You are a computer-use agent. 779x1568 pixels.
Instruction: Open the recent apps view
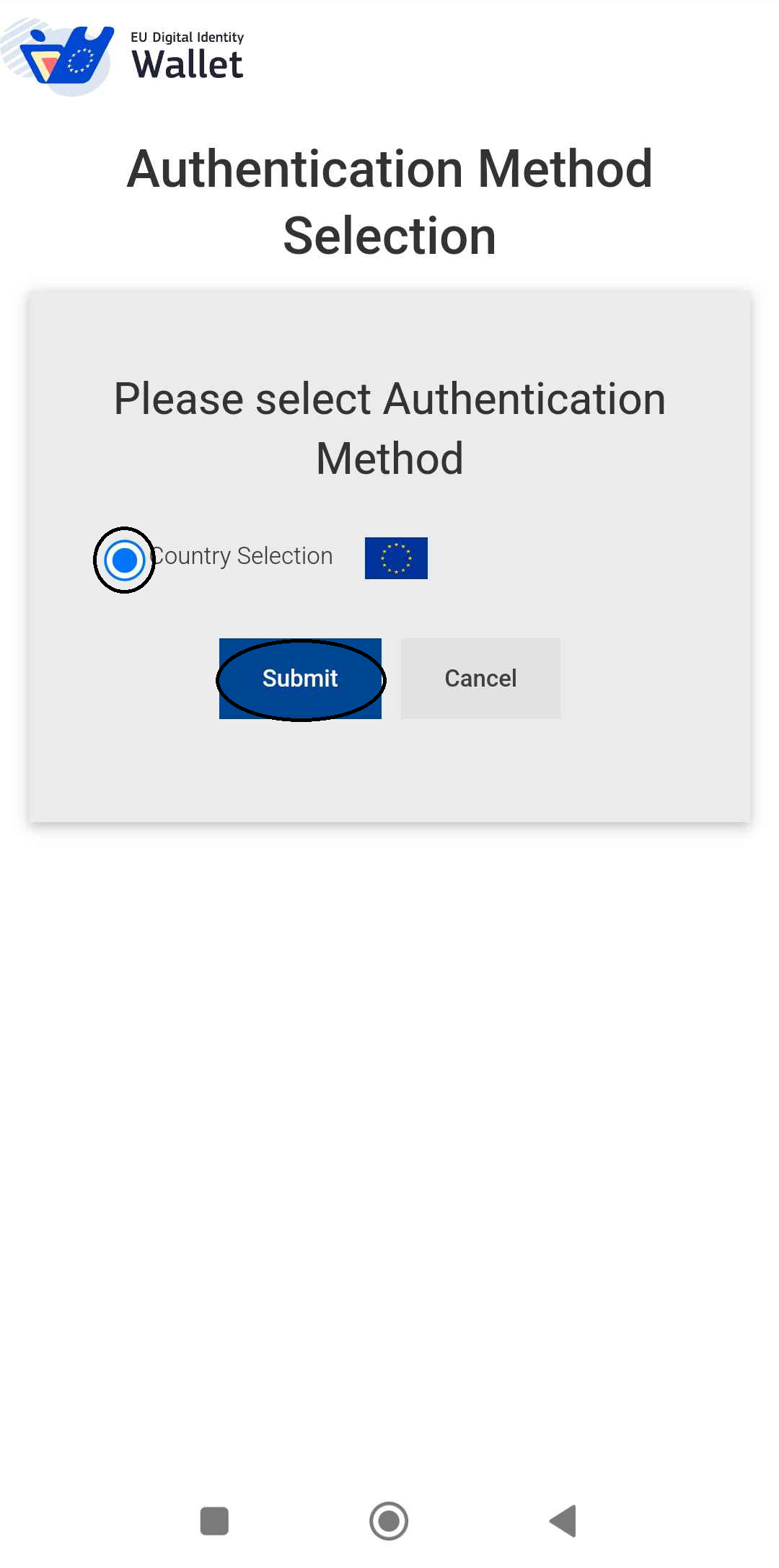coord(214,1520)
